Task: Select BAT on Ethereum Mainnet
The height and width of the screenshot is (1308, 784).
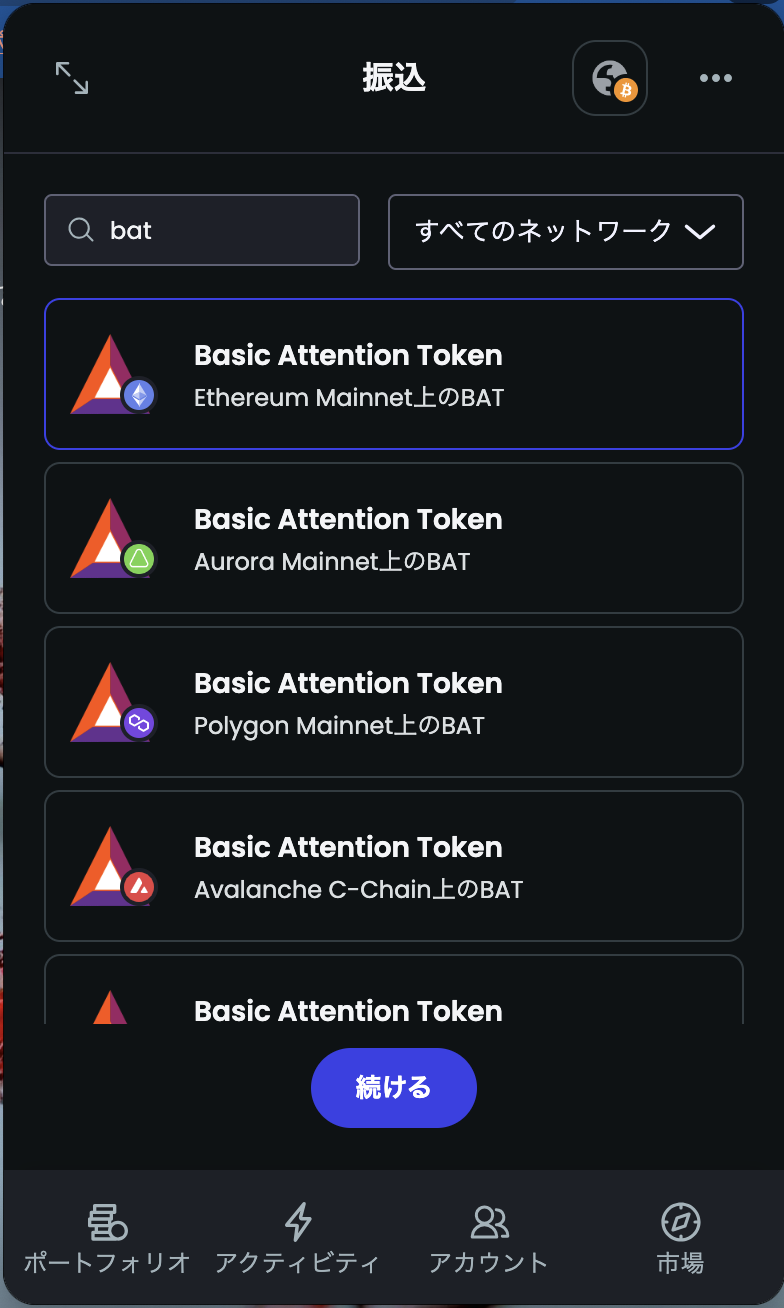Action: click(x=393, y=374)
